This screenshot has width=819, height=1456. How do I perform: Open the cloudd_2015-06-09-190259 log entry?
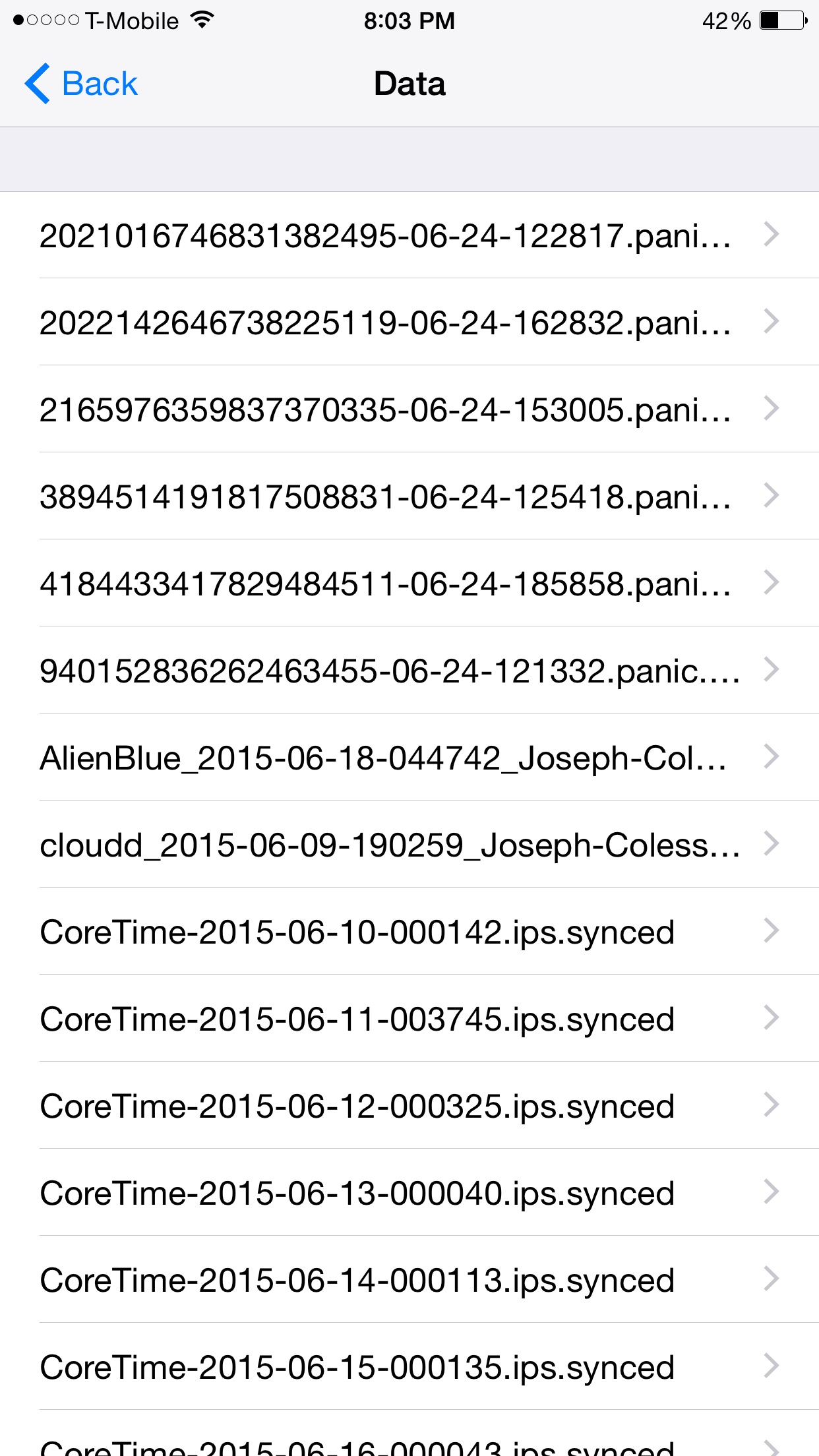409,844
